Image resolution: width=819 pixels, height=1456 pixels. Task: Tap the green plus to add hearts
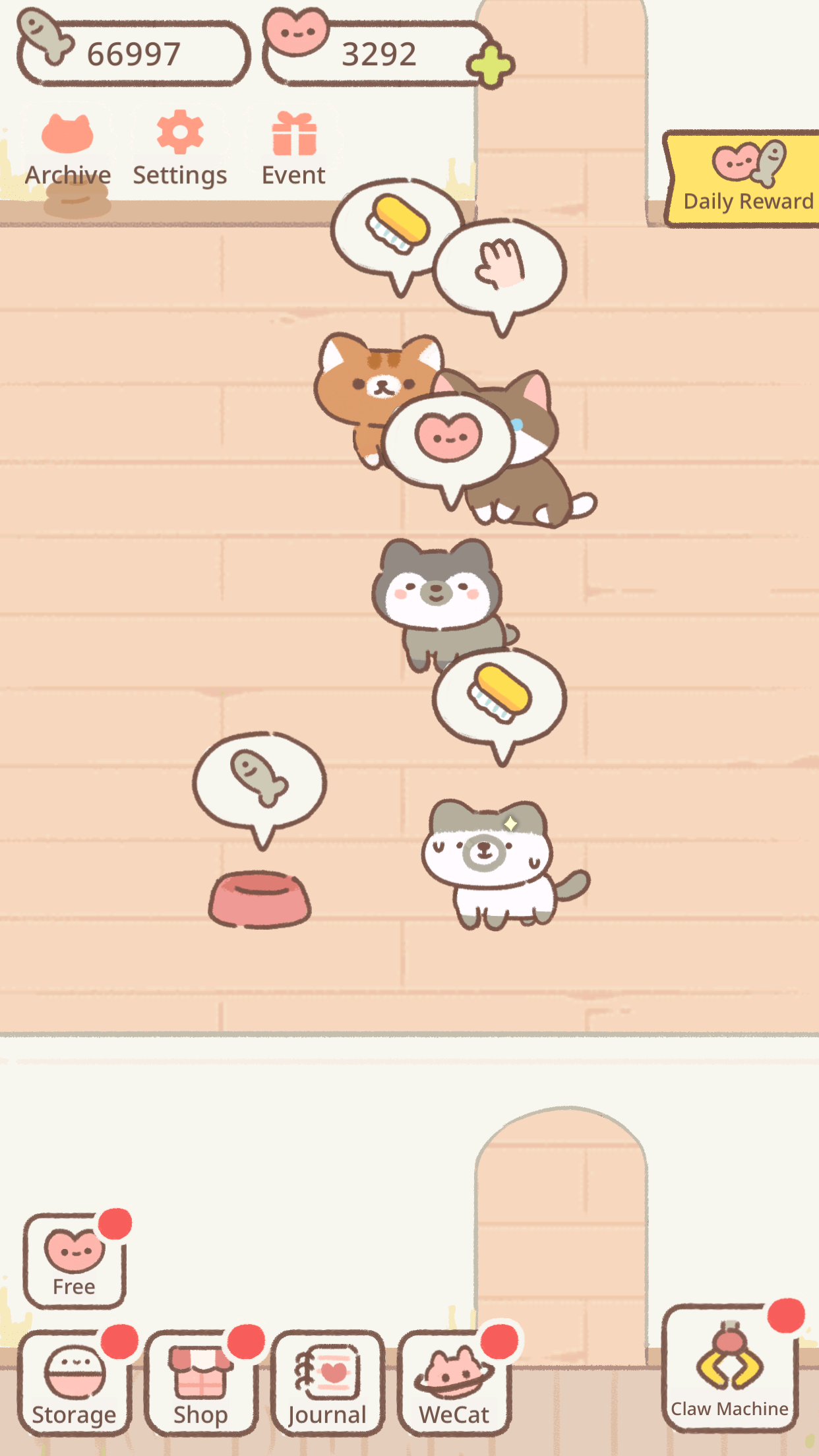[x=491, y=65]
